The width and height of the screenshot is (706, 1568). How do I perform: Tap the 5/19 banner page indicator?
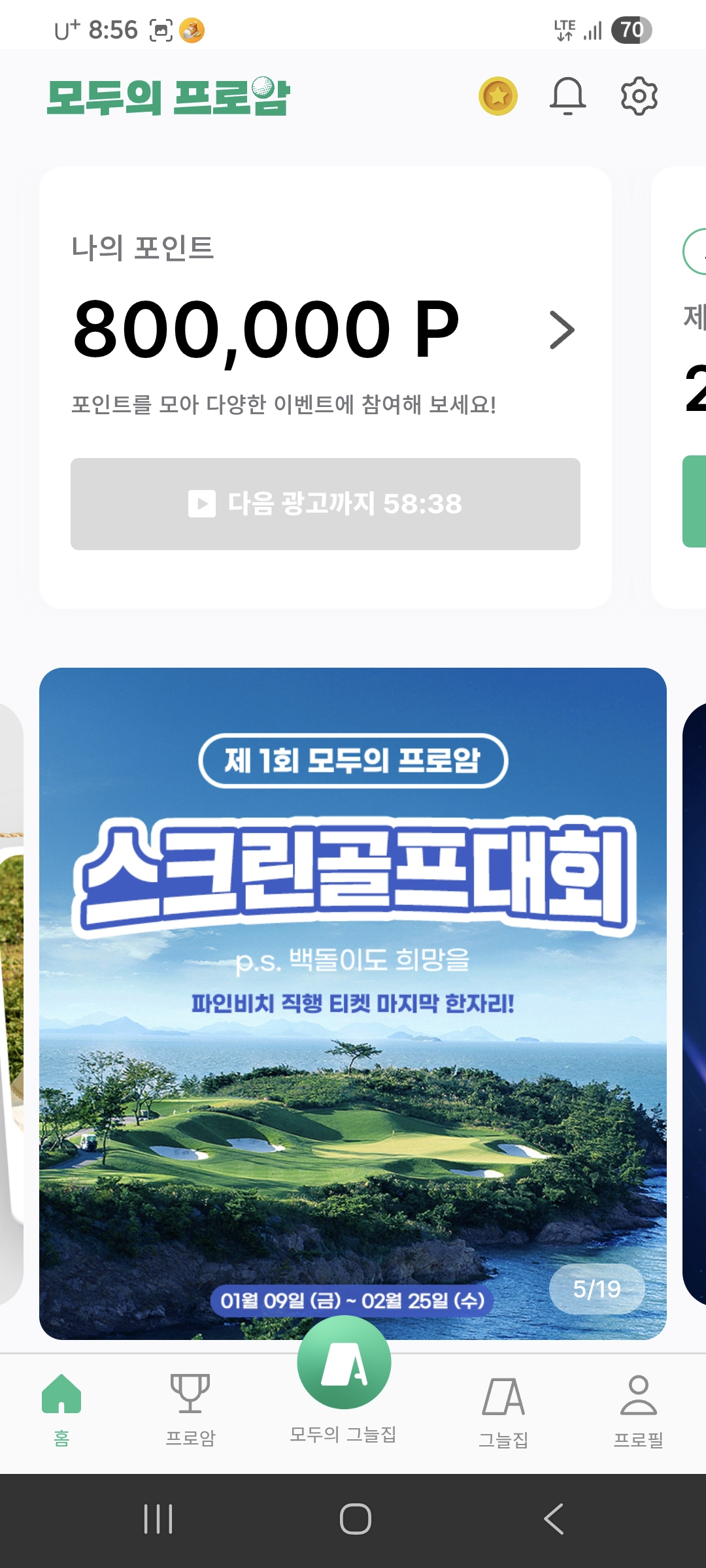[597, 1289]
